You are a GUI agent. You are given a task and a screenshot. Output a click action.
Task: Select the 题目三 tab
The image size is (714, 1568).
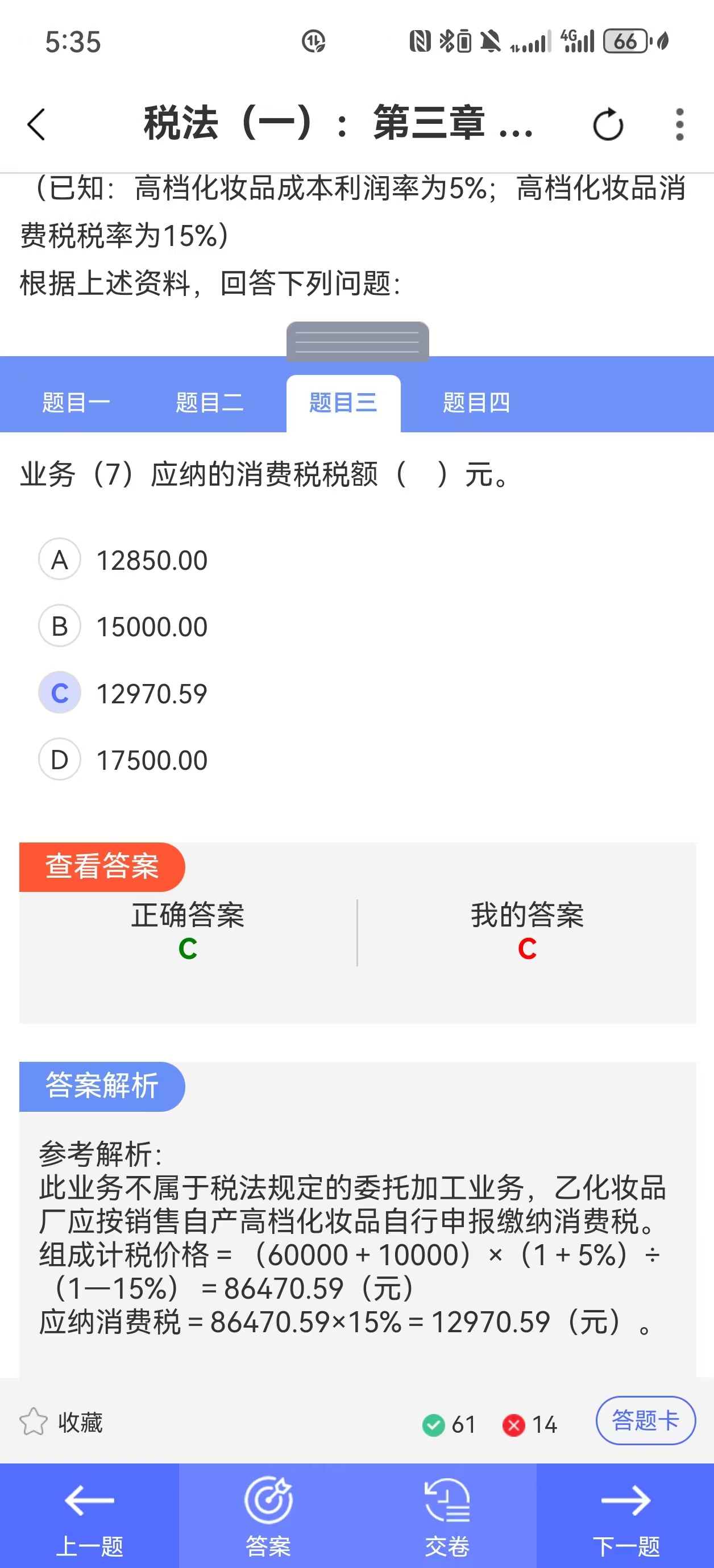[343, 403]
